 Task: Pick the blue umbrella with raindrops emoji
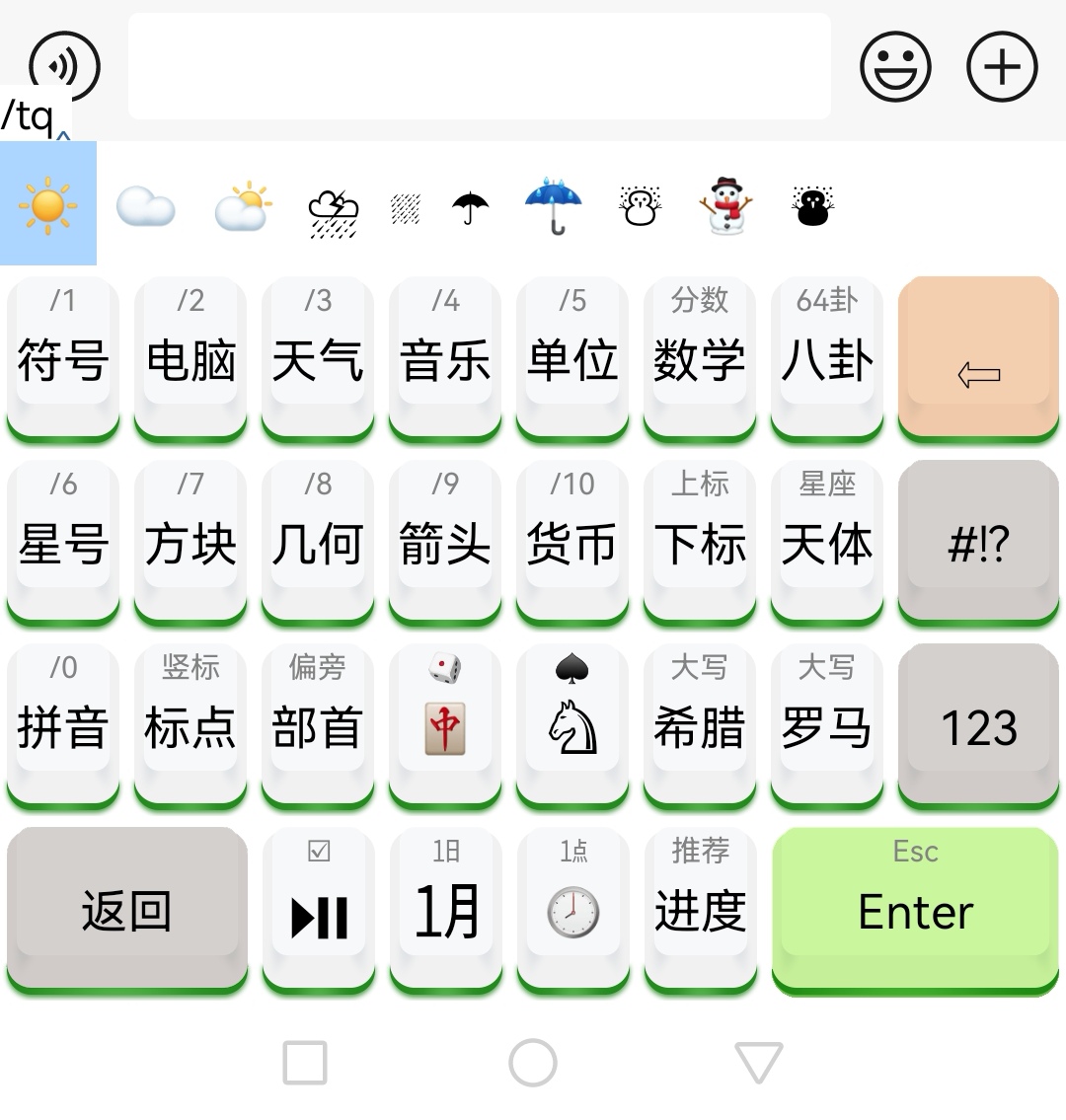(x=553, y=206)
